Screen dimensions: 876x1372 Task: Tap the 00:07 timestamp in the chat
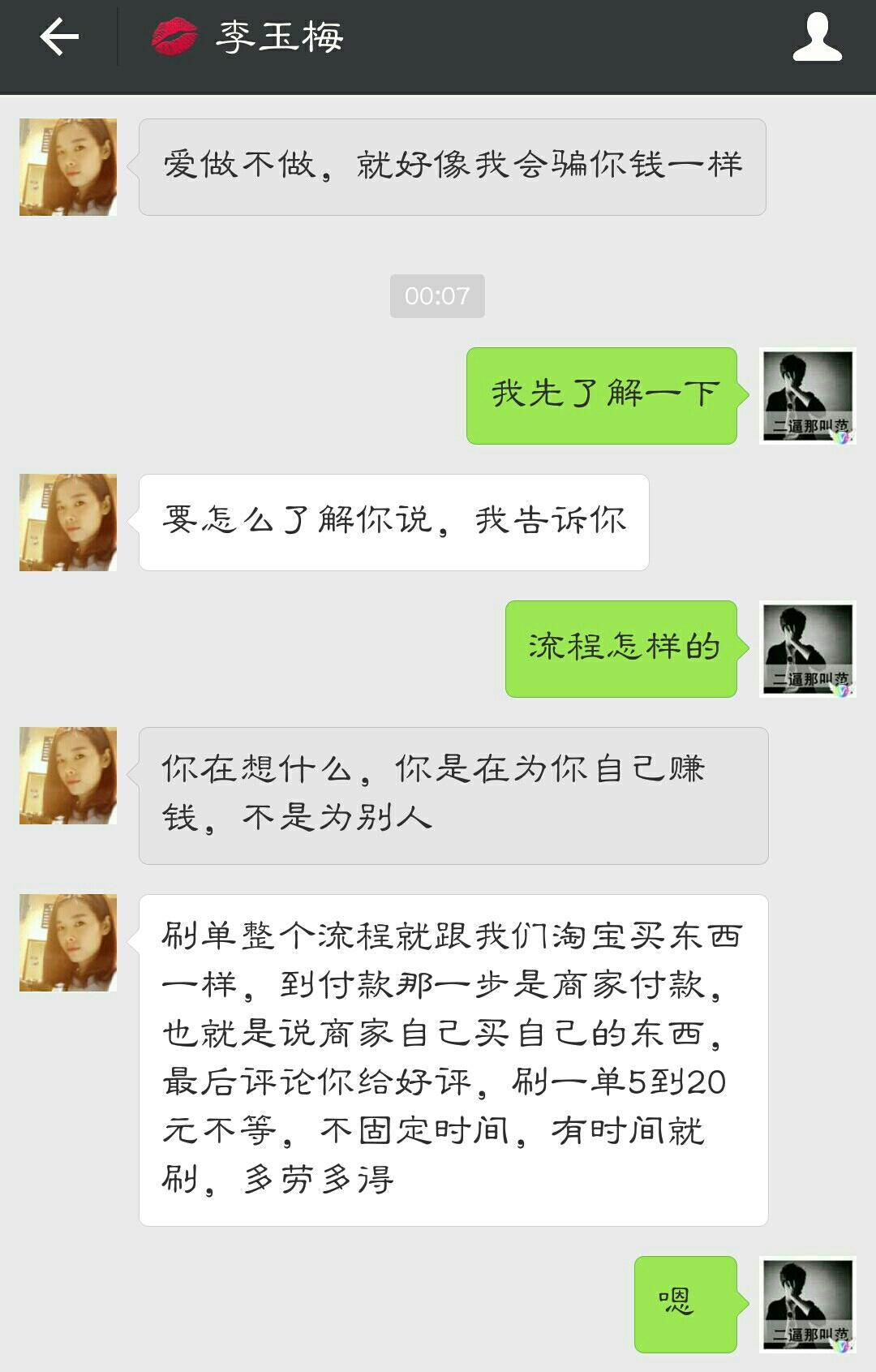[x=436, y=296]
